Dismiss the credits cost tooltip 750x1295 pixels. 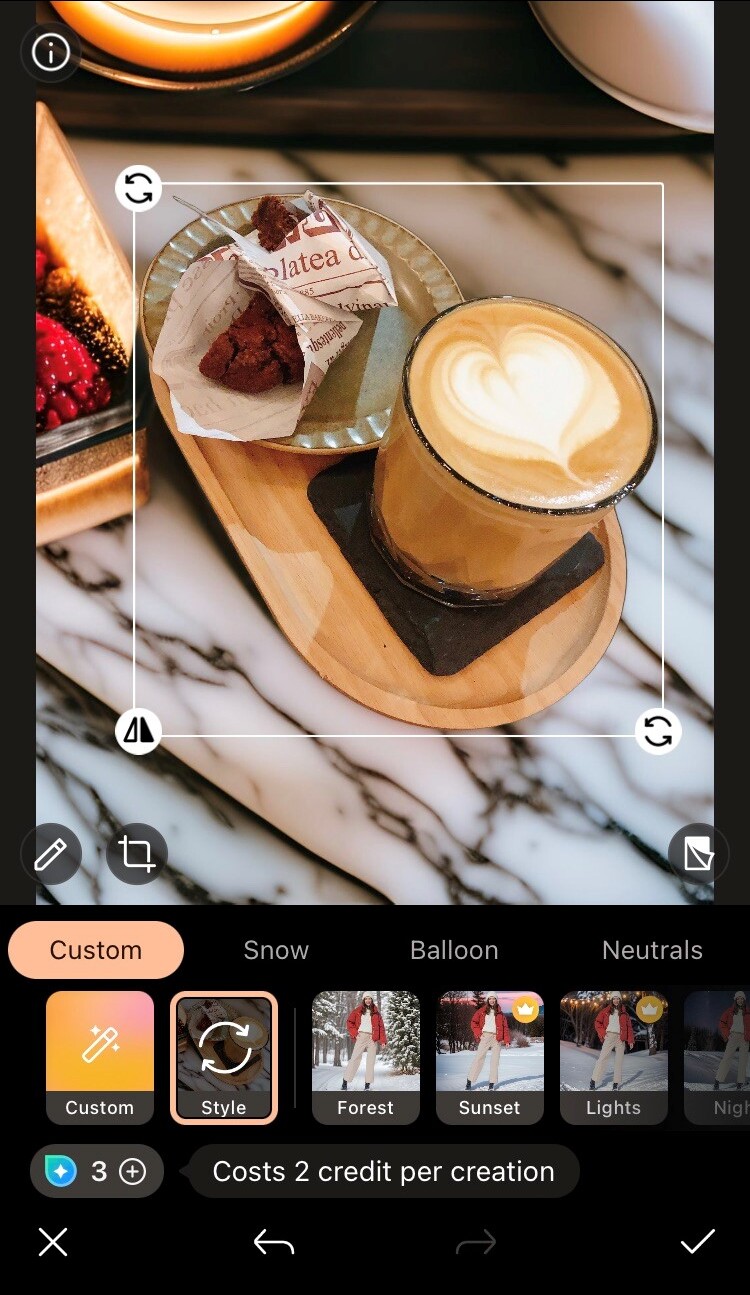click(x=383, y=1171)
